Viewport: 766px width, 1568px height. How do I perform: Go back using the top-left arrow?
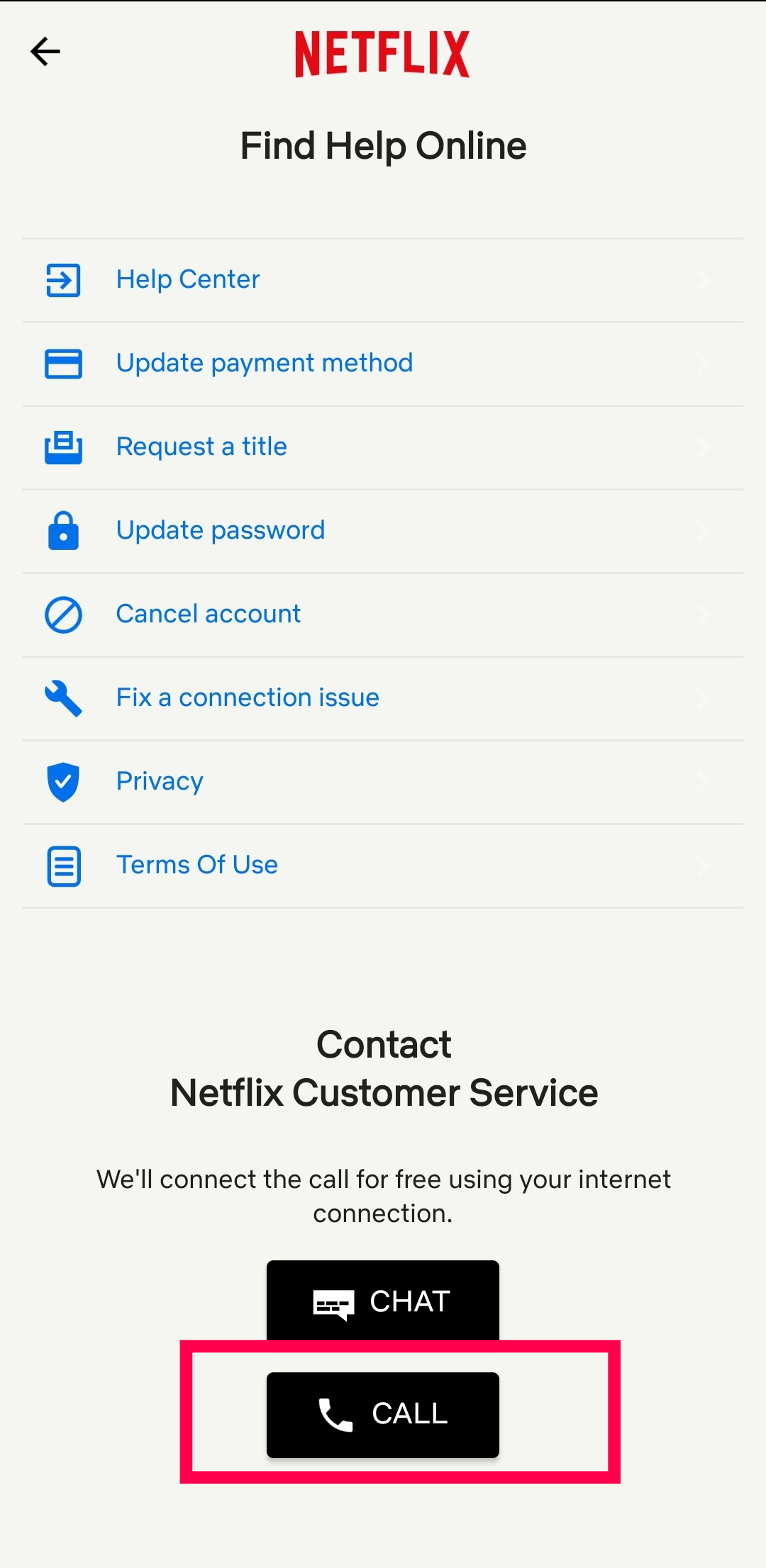[45, 52]
